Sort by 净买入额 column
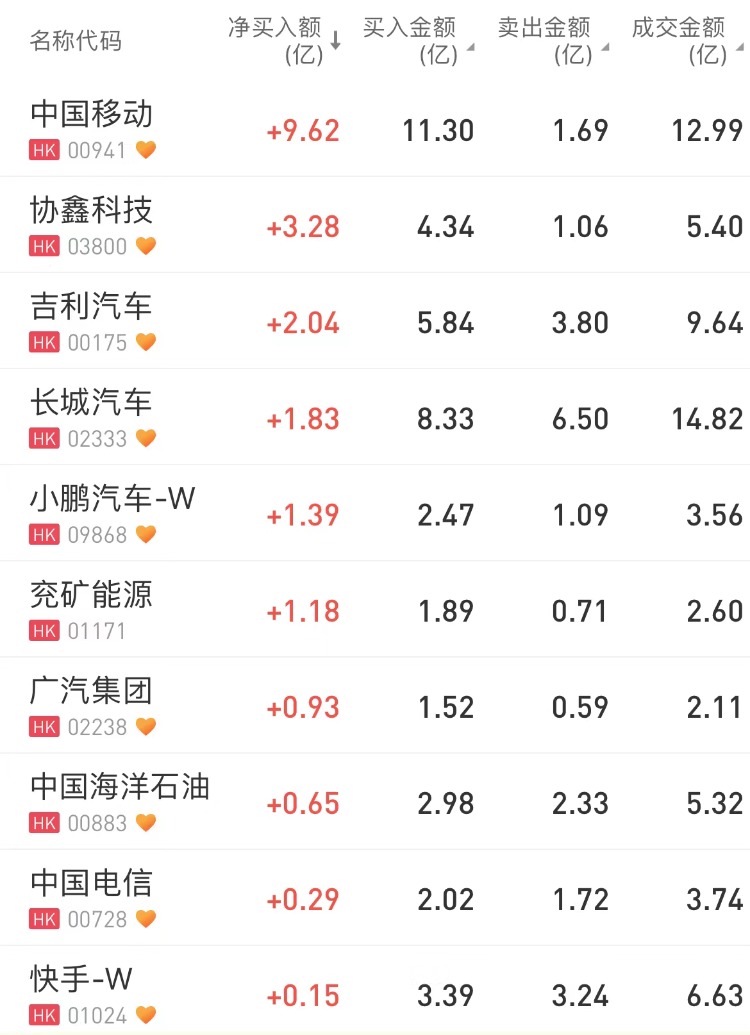This screenshot has width=750, height=1035. click(x=285, y=41)
